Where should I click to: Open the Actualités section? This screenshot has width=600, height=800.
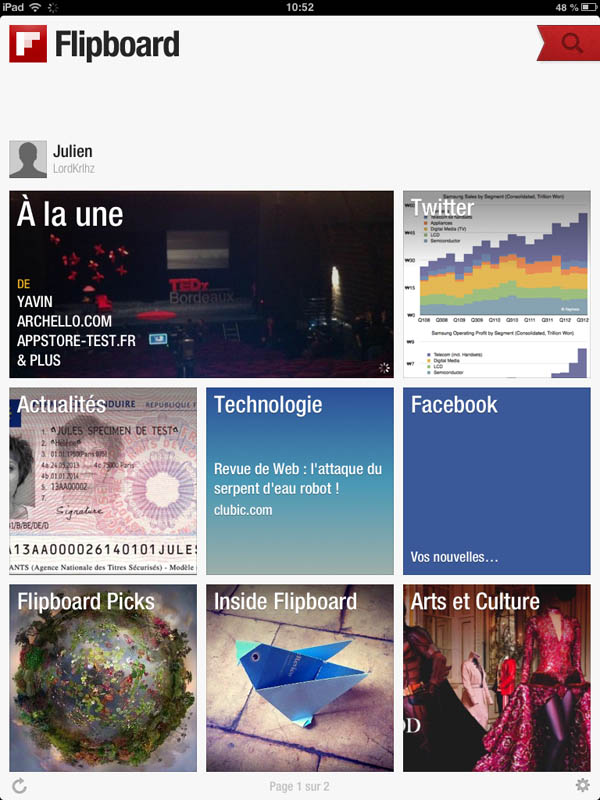103,482
